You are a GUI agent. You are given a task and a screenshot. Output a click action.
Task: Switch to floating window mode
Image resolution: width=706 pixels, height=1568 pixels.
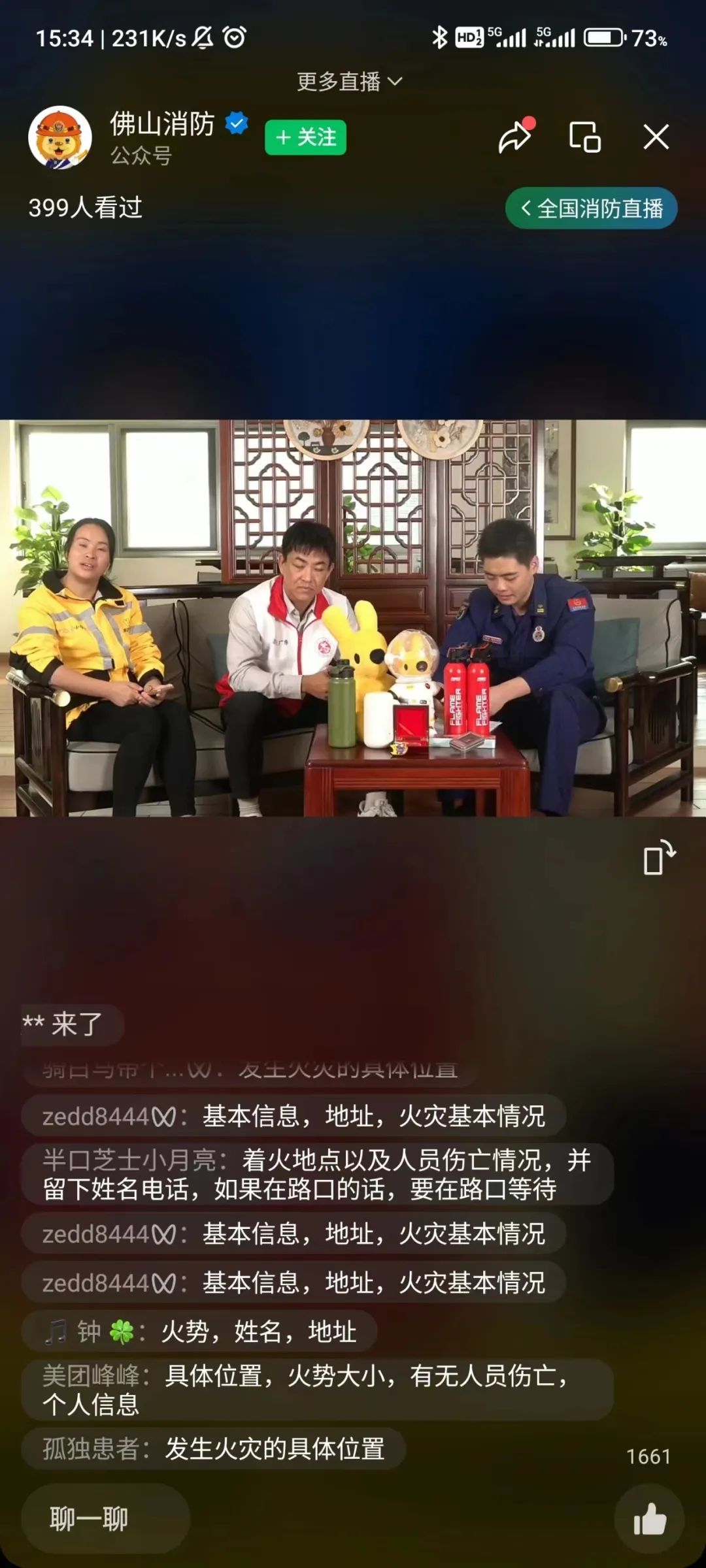tap(584, 137)
